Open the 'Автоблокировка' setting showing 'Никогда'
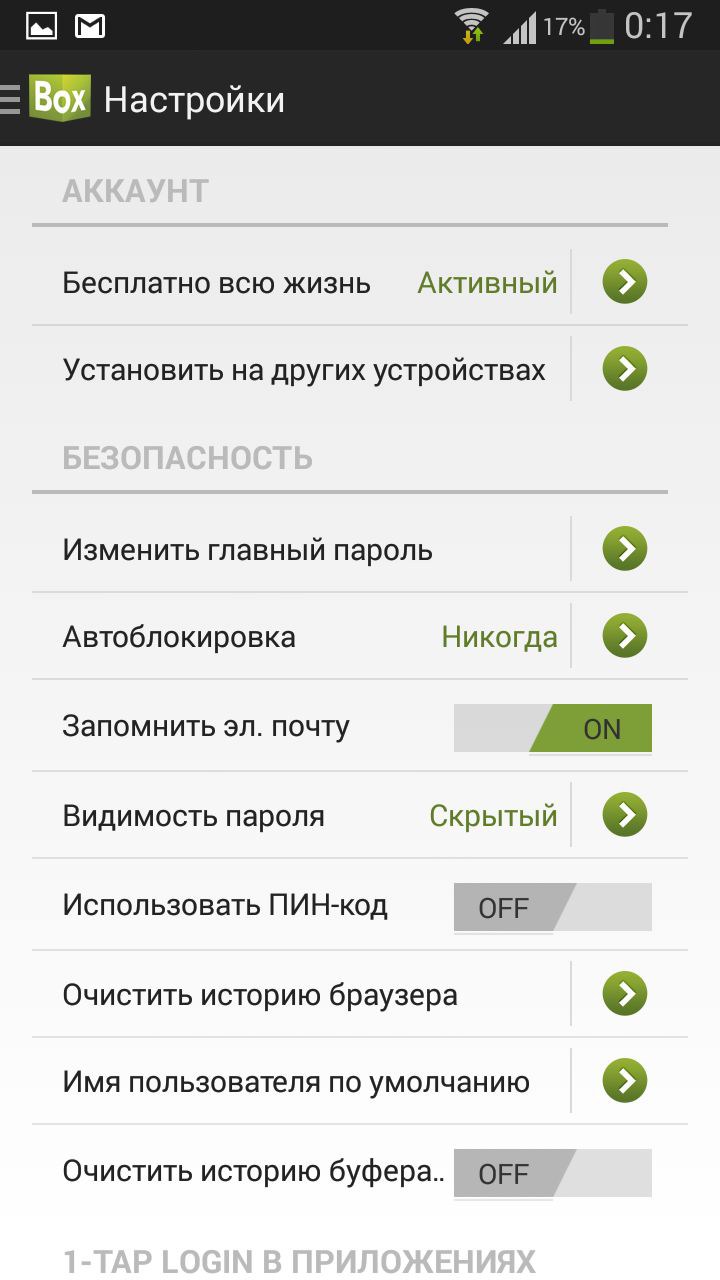 pos(625,636)
